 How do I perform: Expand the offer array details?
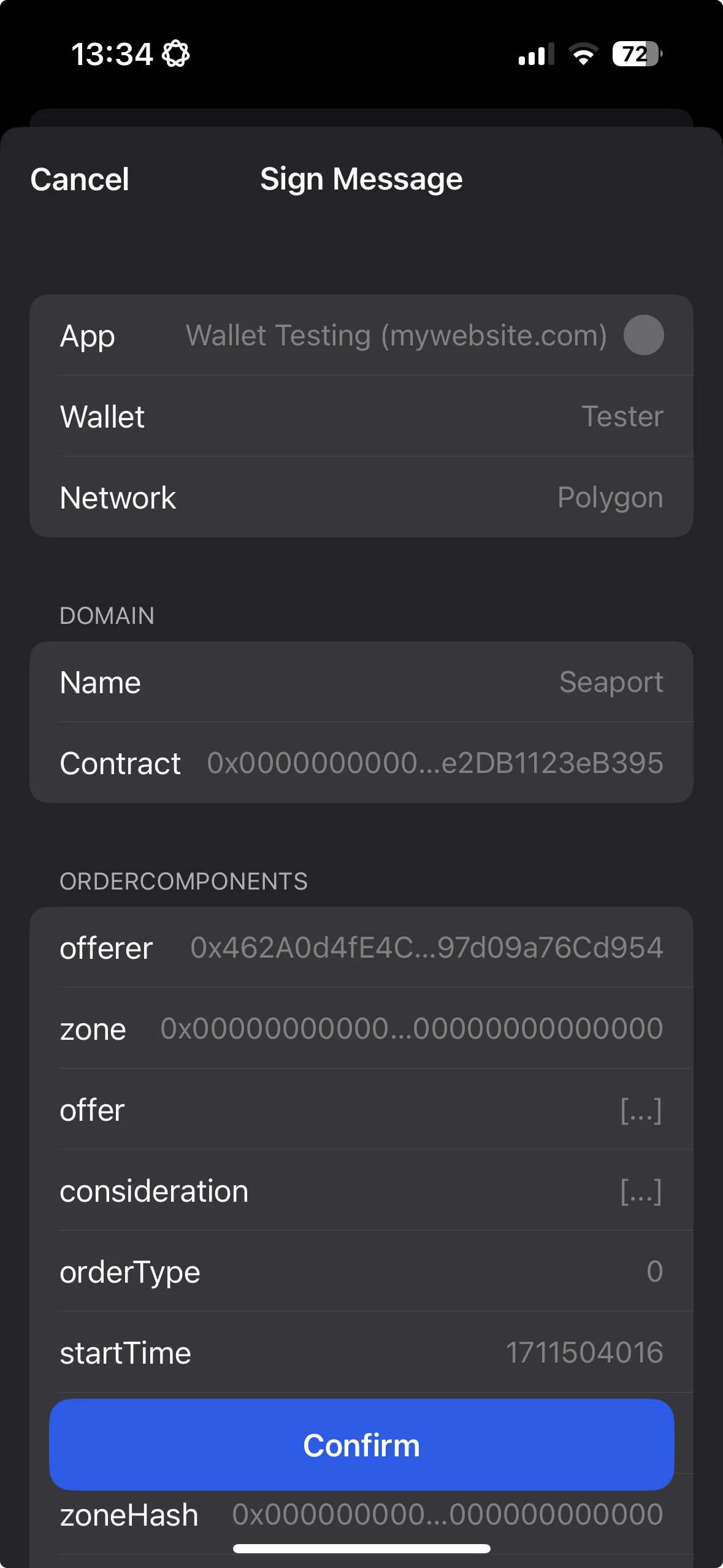640,1110
